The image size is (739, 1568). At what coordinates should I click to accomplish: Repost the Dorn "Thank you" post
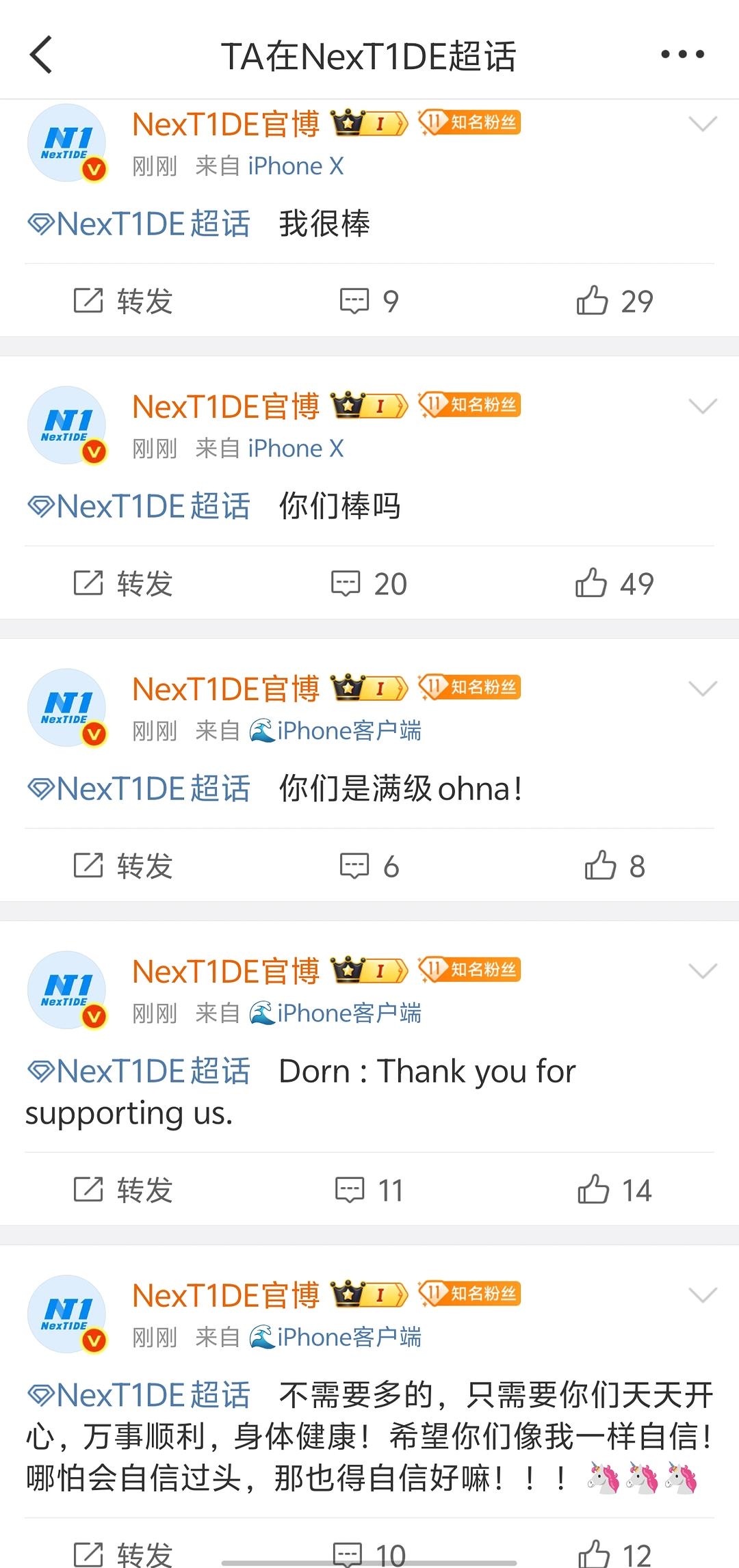tap(123, 1190)
